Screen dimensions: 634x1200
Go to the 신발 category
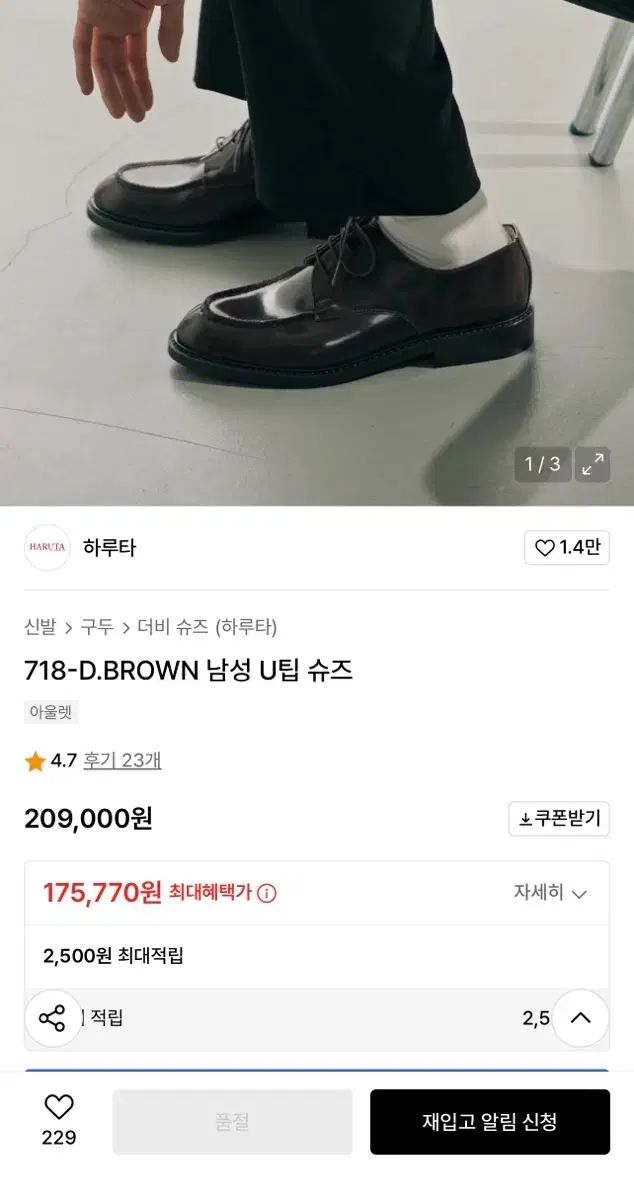click(x=40, y=627)
